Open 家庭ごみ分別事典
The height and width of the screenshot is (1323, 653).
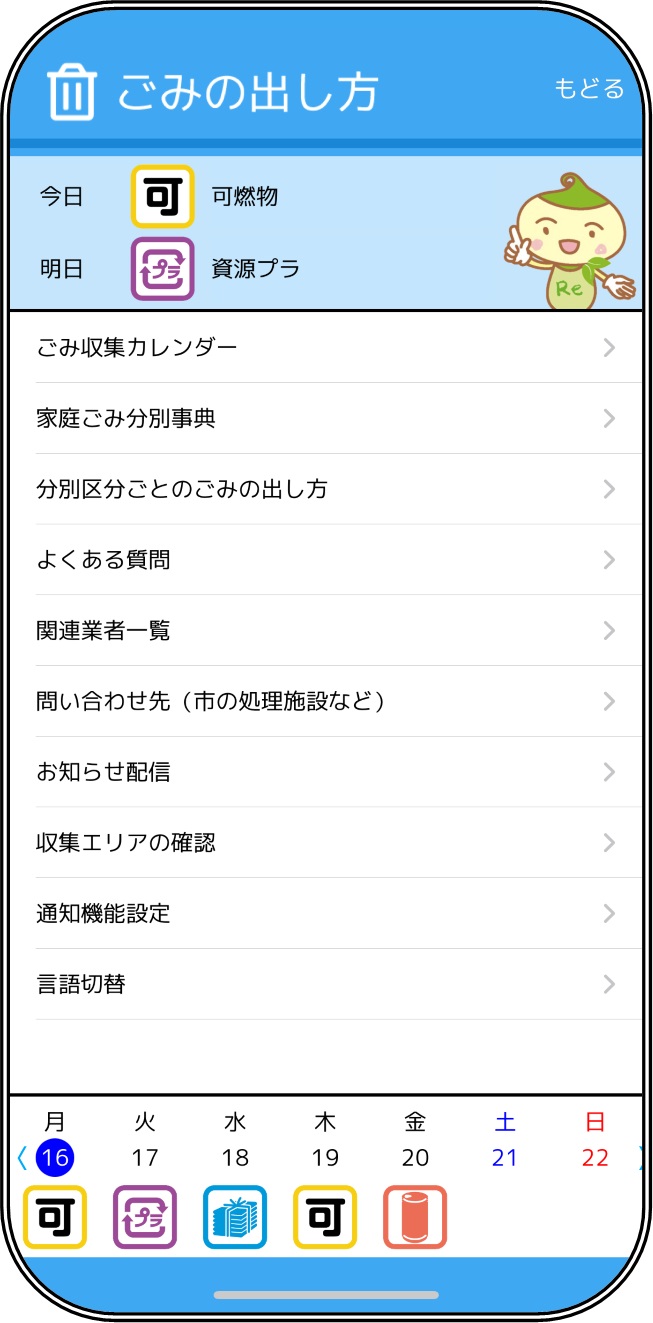pos(325,419)
